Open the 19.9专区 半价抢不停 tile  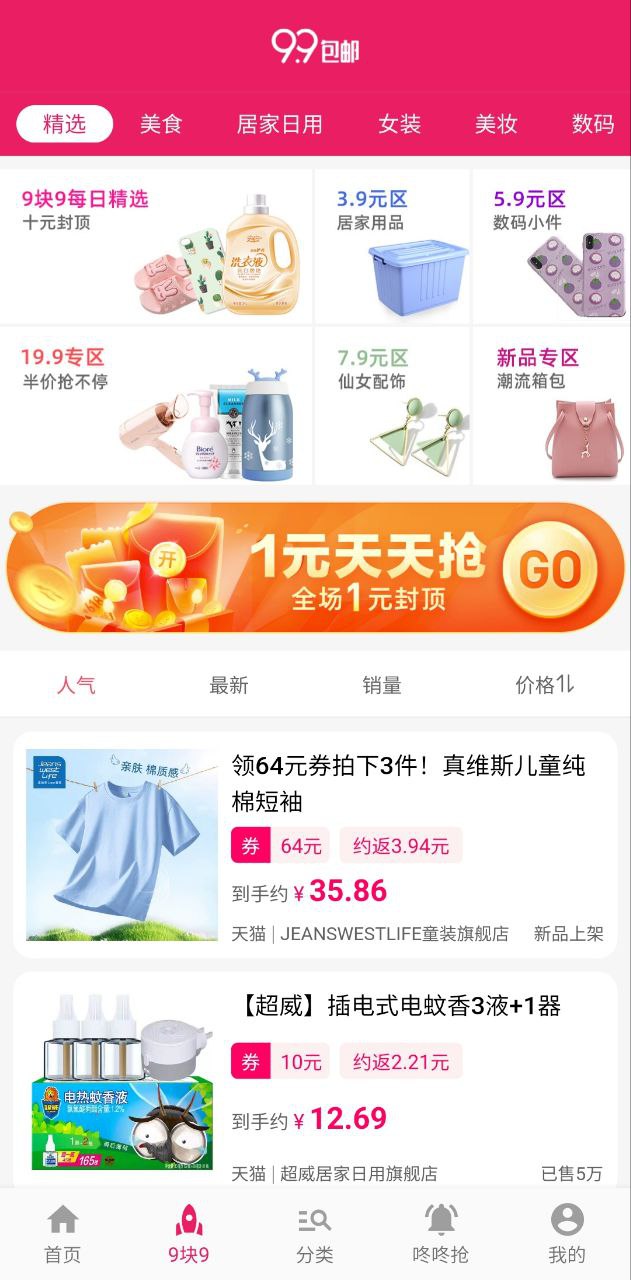click(155, 405)
